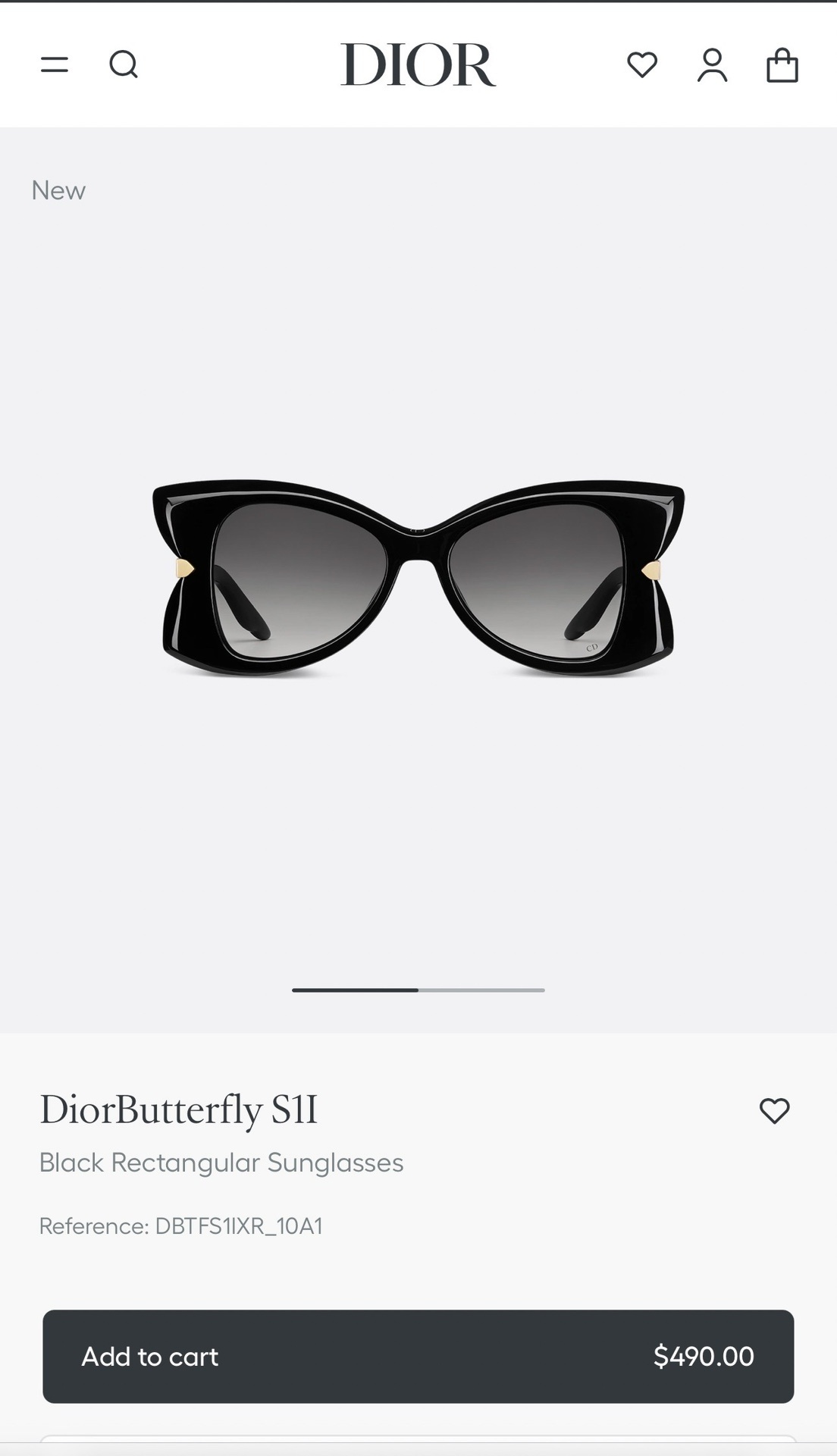Viewport: 837px width, 1456px height.
Task: Click the sunglasses product photo
Action: (418, 576)
